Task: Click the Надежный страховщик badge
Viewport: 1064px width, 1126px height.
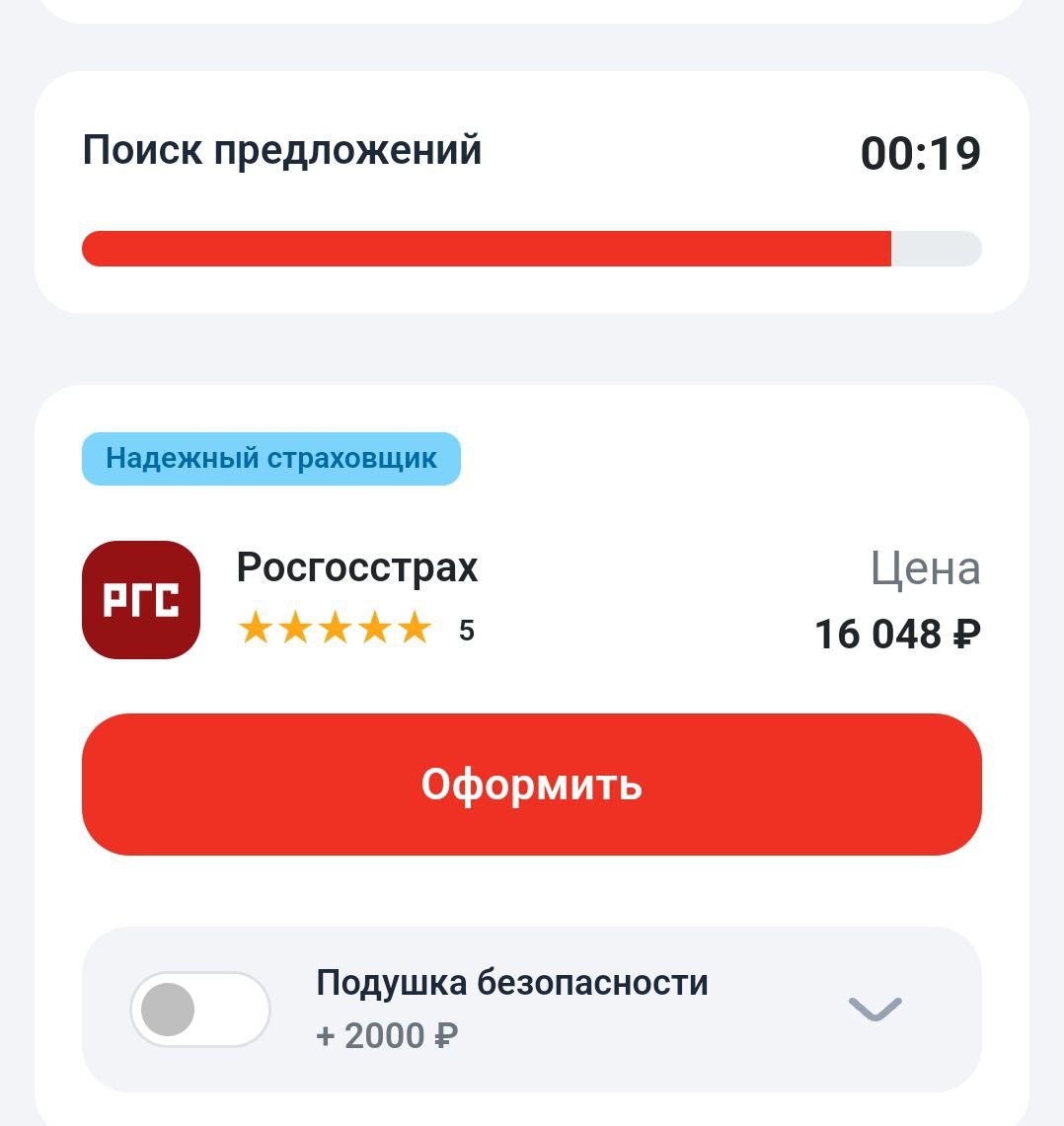Action: (x=270, y=457)
